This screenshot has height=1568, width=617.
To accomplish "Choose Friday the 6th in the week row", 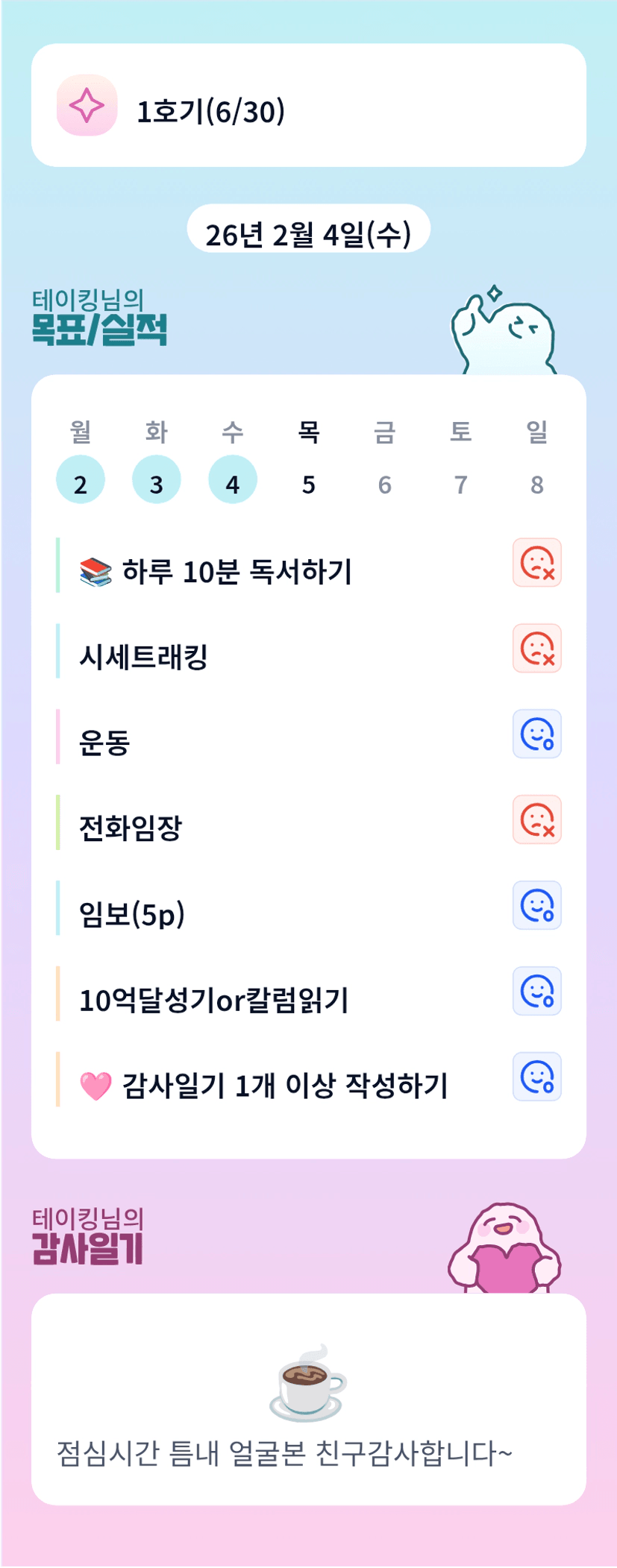I will pos(385,484).
